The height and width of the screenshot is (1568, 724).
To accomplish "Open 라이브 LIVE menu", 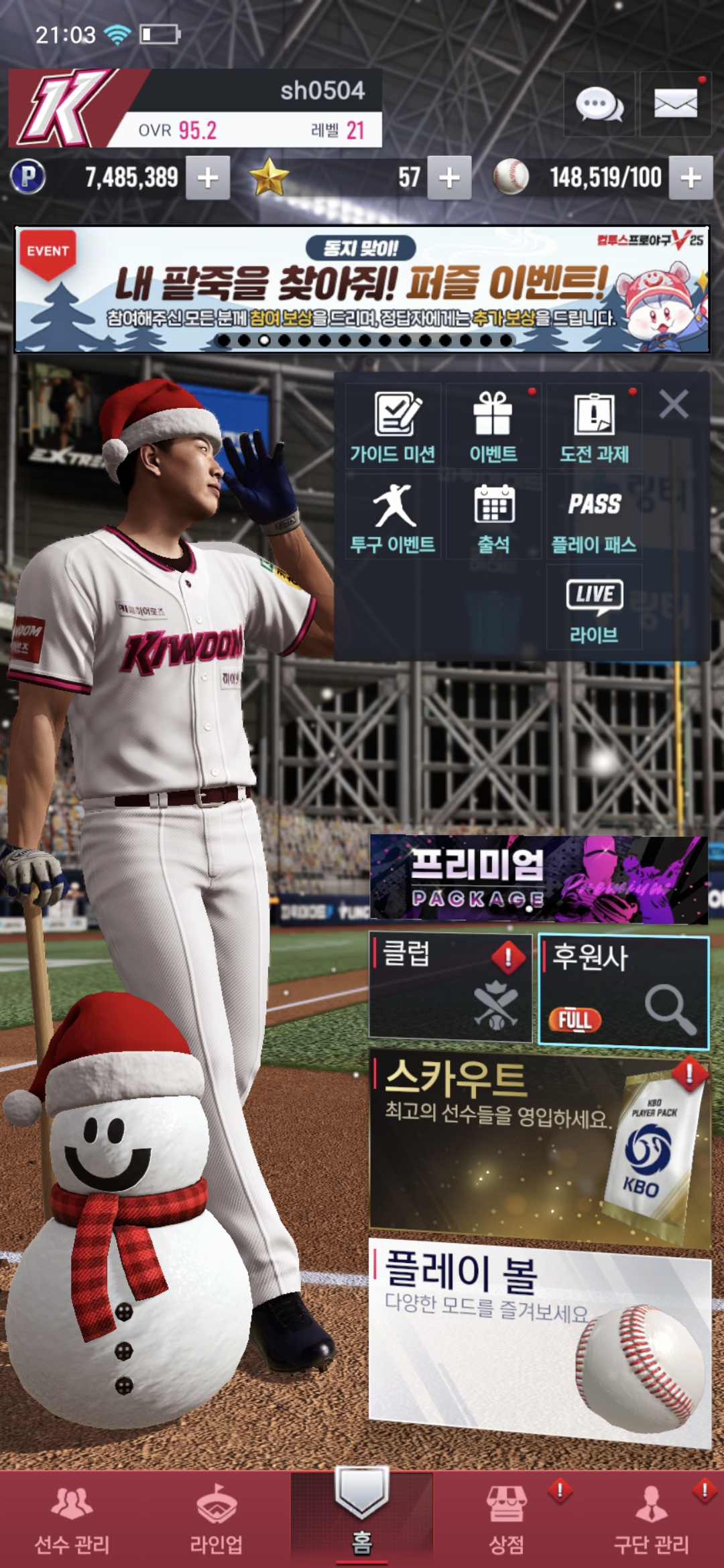I will pos(594,608).
